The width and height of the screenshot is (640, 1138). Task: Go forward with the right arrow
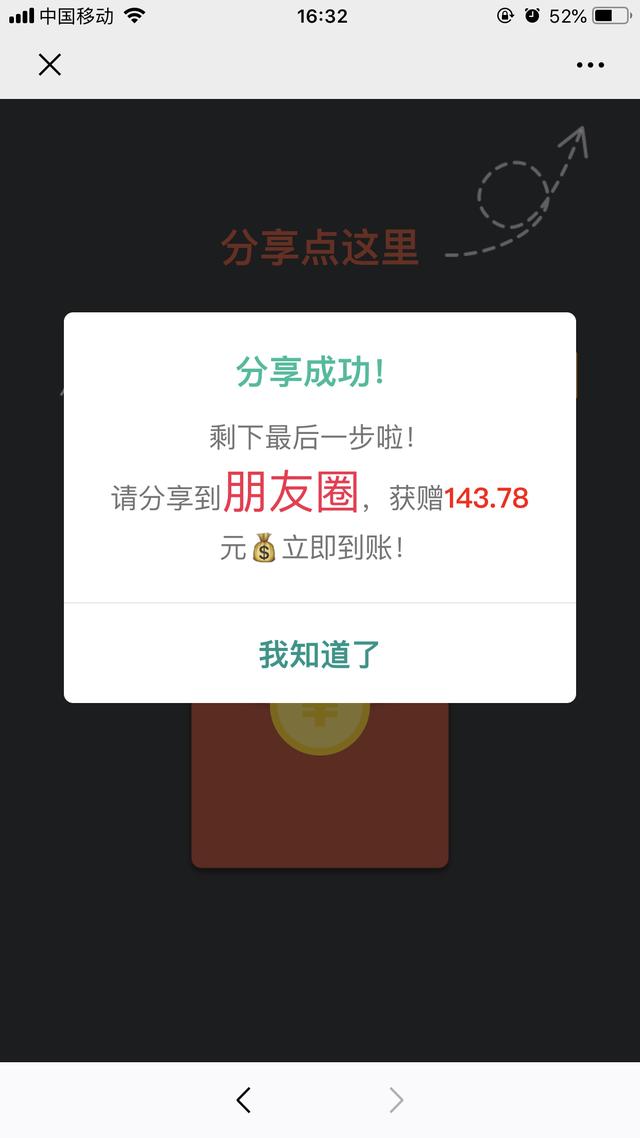396,1100
